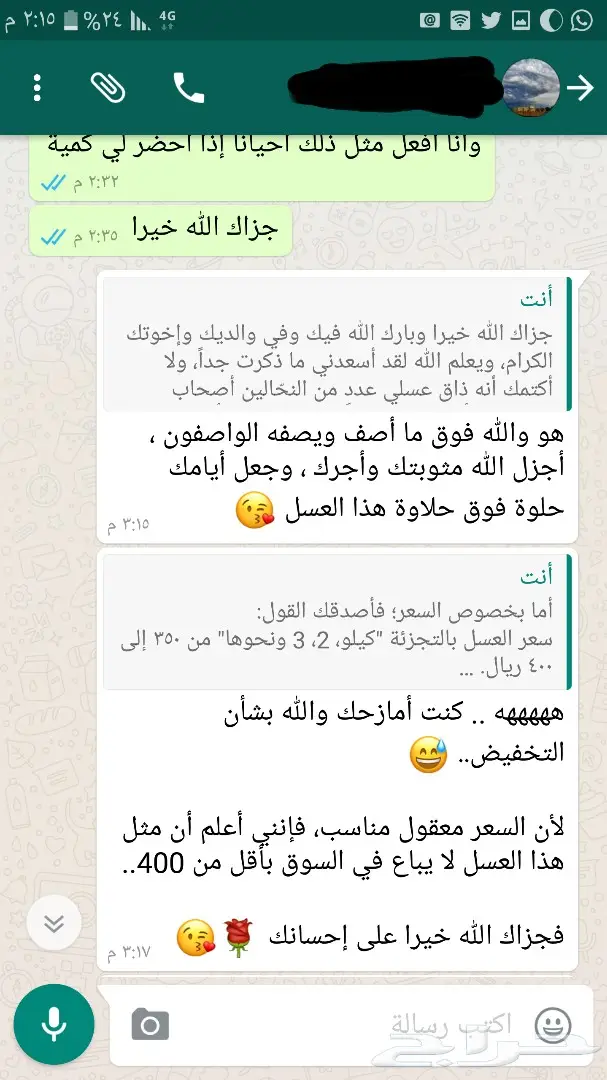Go back using the header arrow

click(x=580, y=88)
